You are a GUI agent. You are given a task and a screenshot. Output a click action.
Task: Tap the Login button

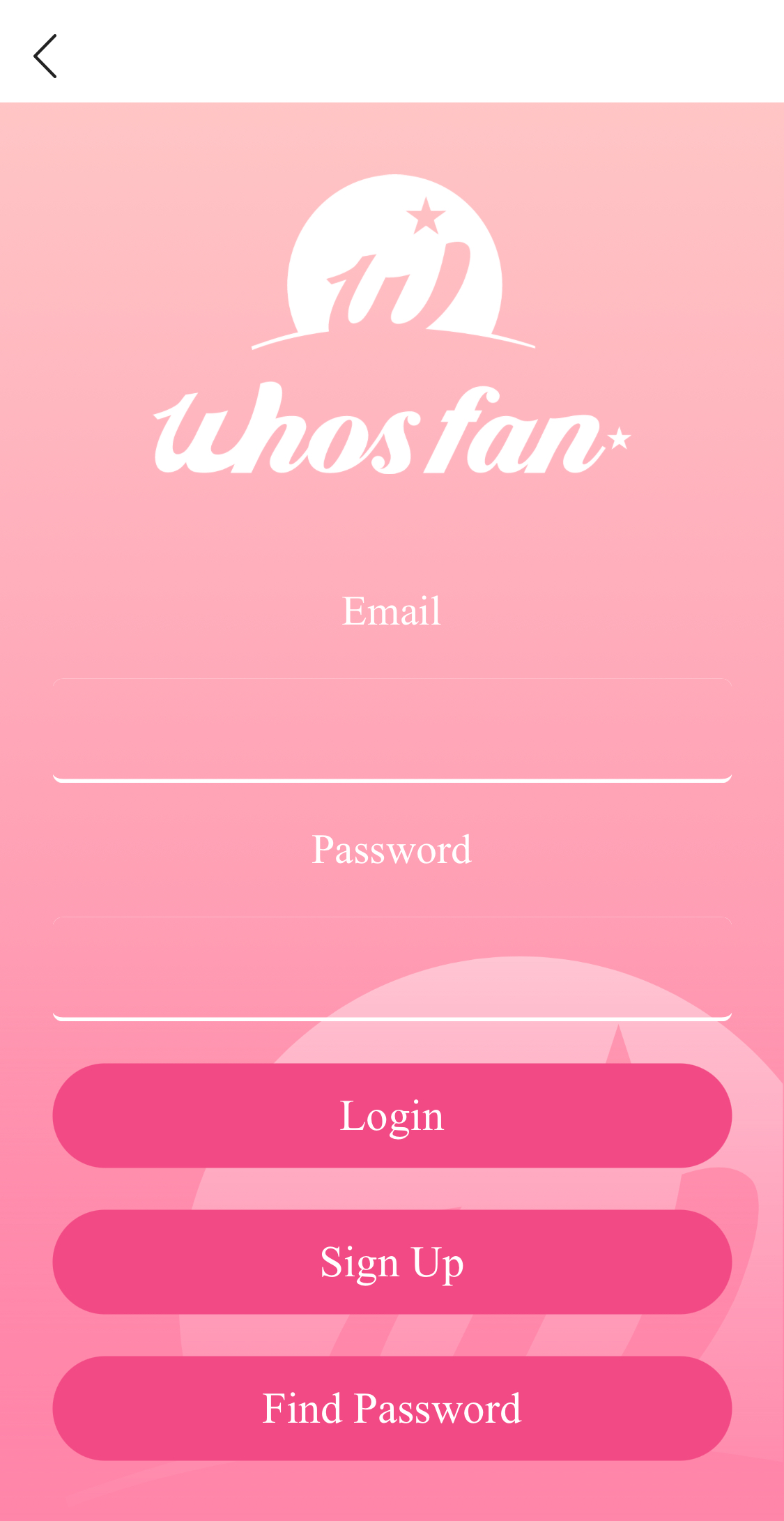point(392,1115)
